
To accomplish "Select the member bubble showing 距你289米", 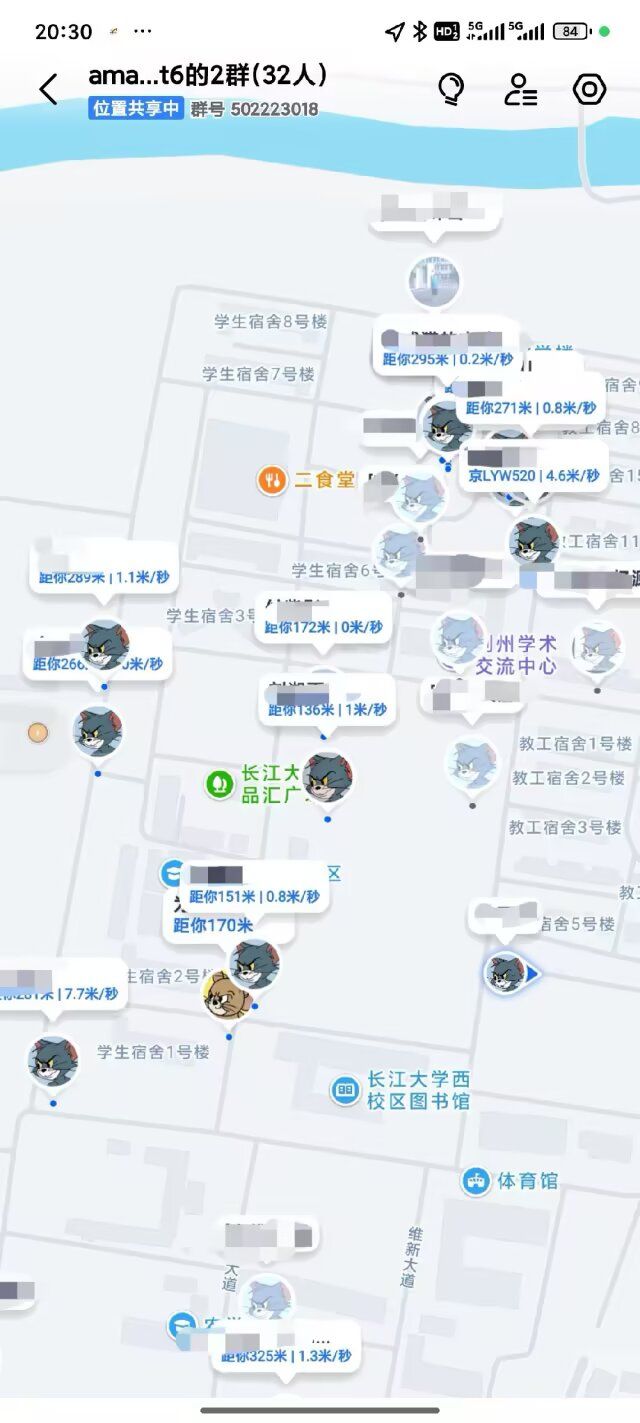I will [x=104, y=568].
